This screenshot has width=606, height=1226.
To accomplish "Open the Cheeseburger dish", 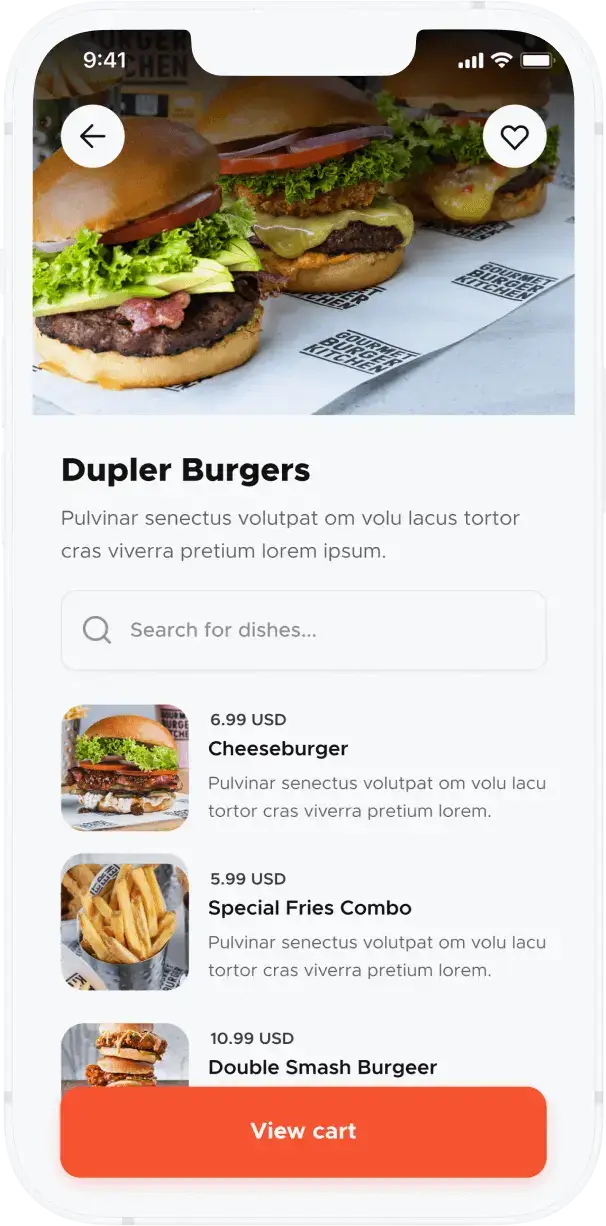I will tap(278, 749).
